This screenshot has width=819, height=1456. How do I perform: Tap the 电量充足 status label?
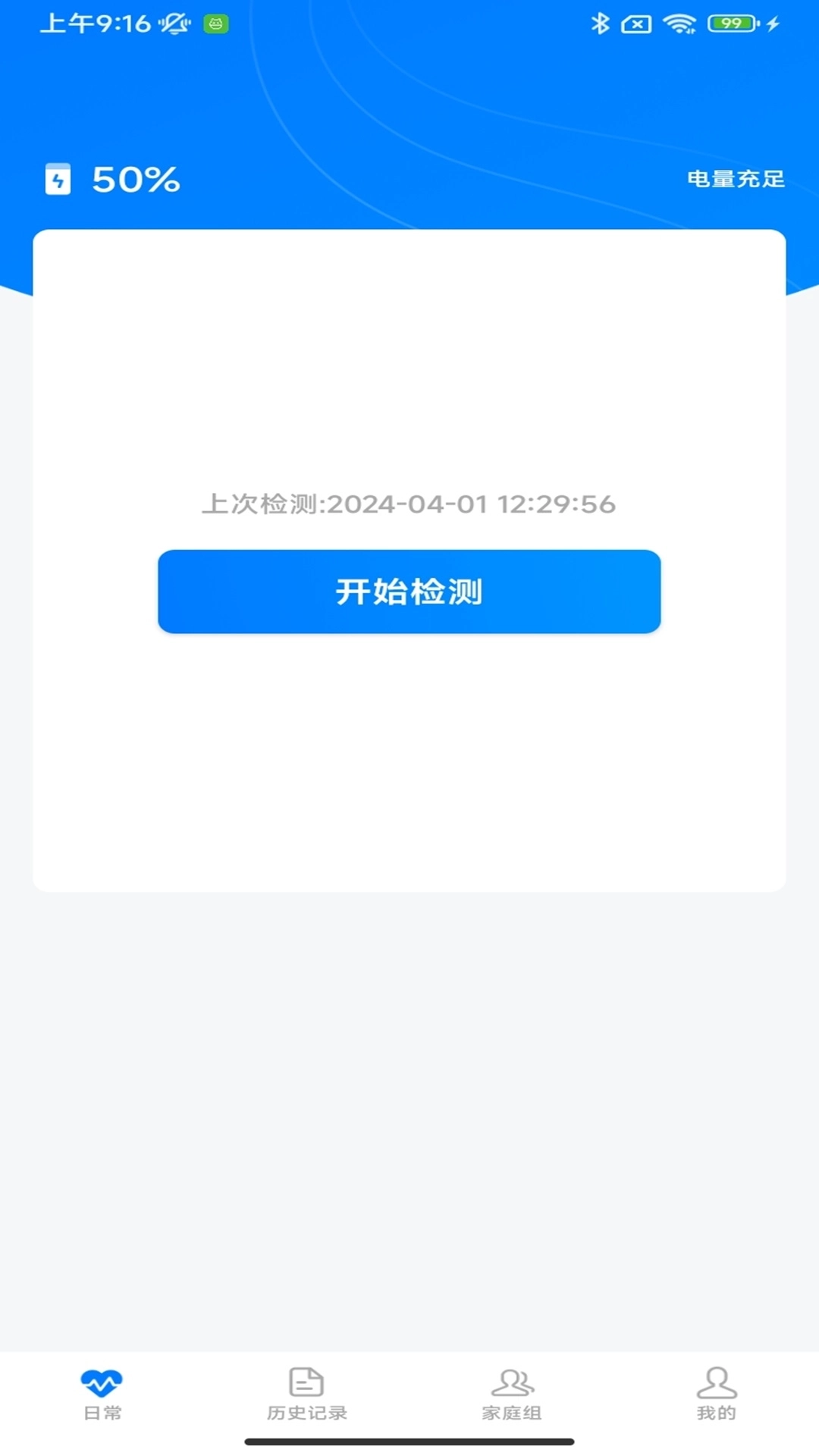pyautogui.click(x=736, y=180)
